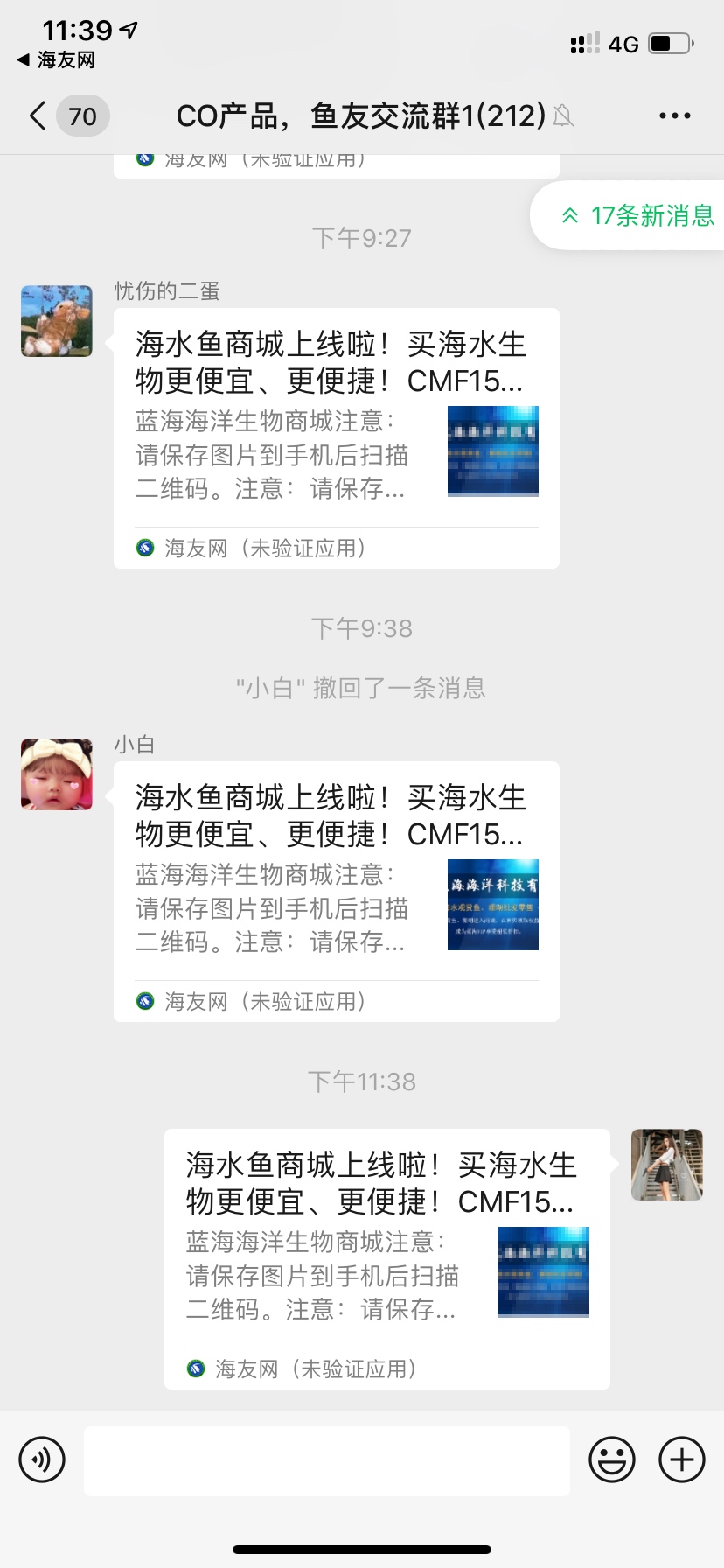View 小白's profile avatar
The width and height of the screenshot is (724, 1568).
point(57,774)
